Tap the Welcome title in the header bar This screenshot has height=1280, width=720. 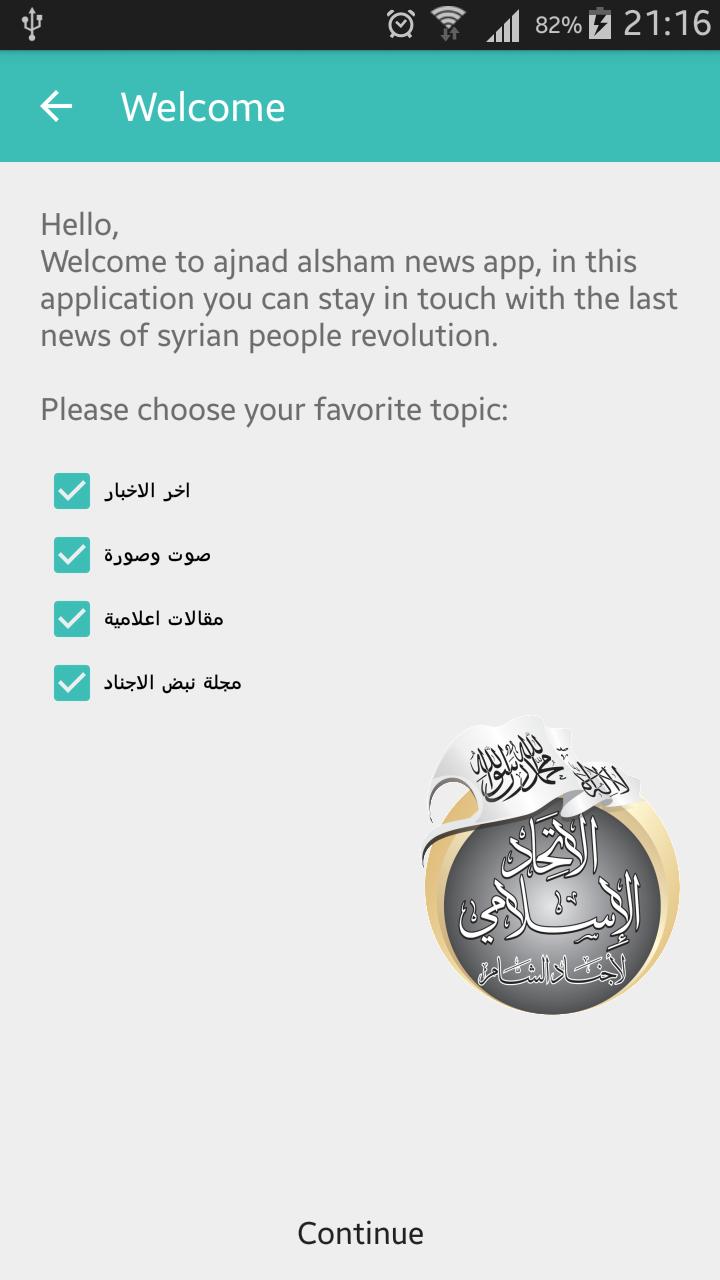pos(201,106)
